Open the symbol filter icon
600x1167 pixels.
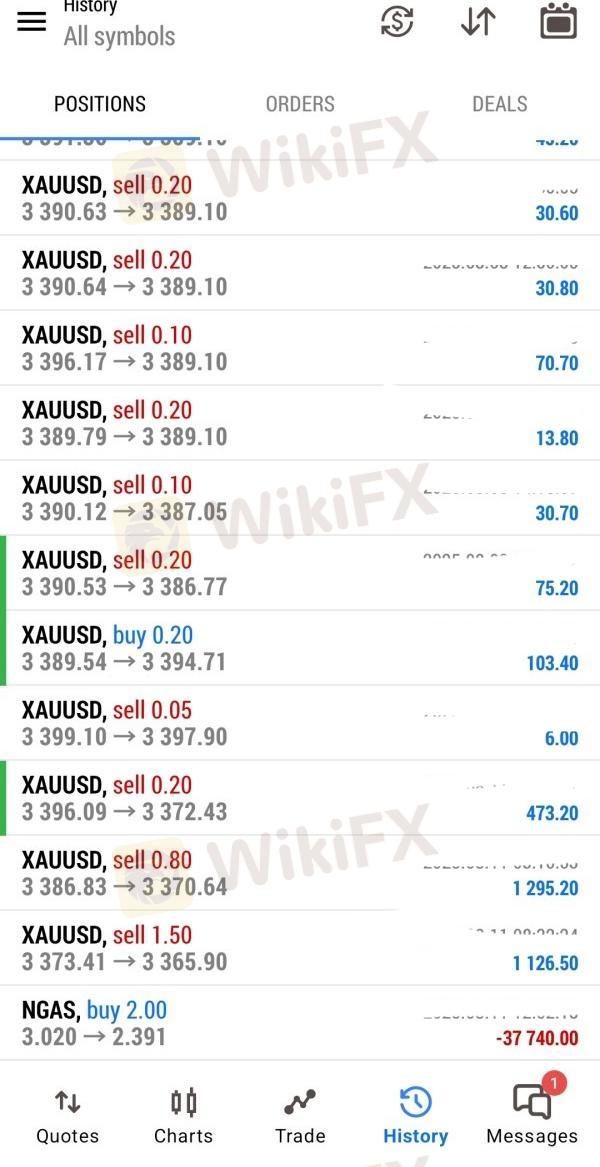[397, 22]
